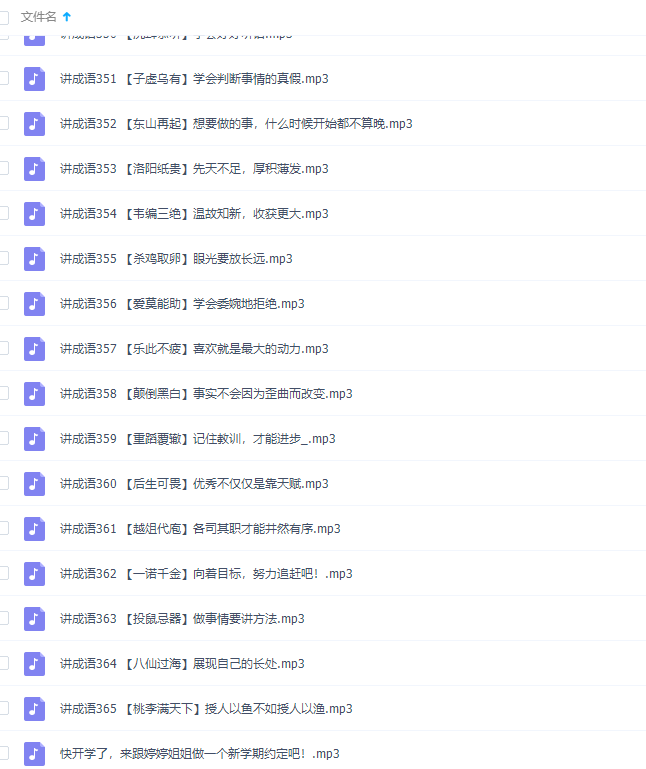Open 讲成语352 东山再起 audio file
Screen dimensions: 646x769
point(236,124)
